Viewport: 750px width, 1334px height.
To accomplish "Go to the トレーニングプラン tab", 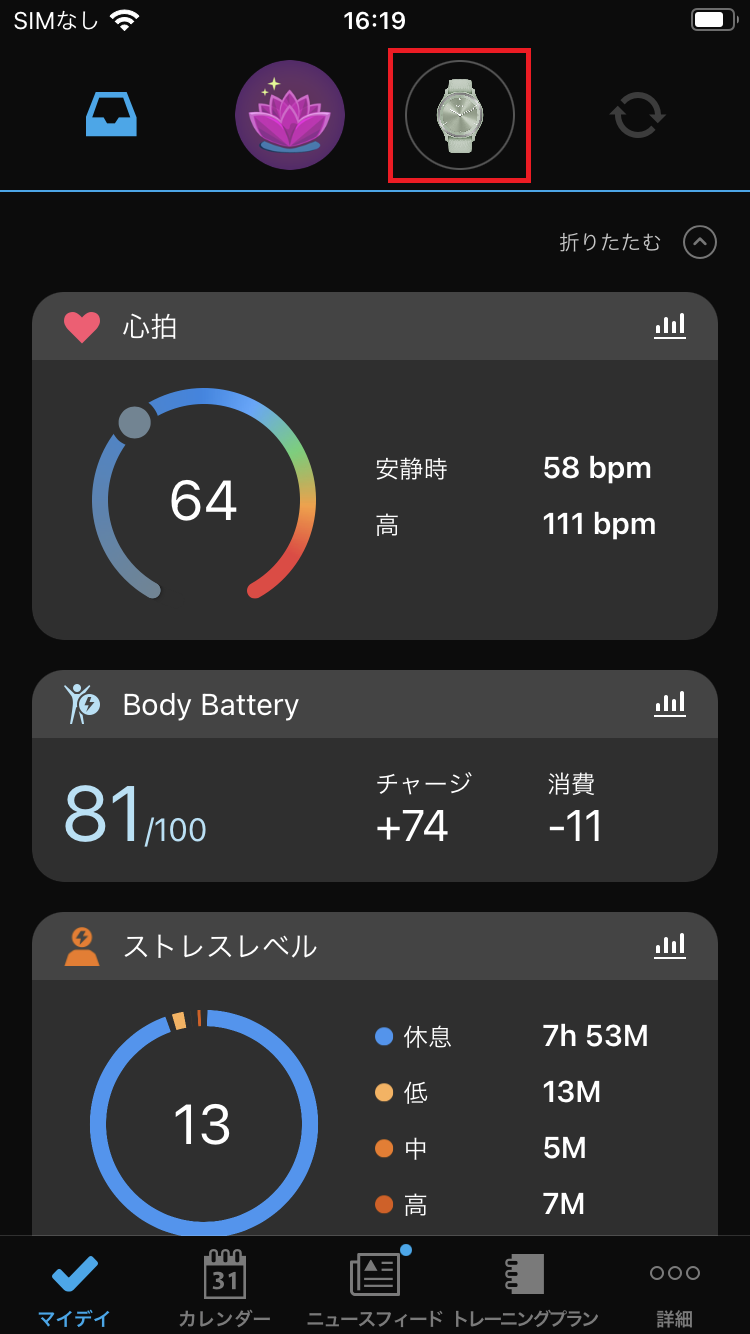I will [x=524, y=1287].
